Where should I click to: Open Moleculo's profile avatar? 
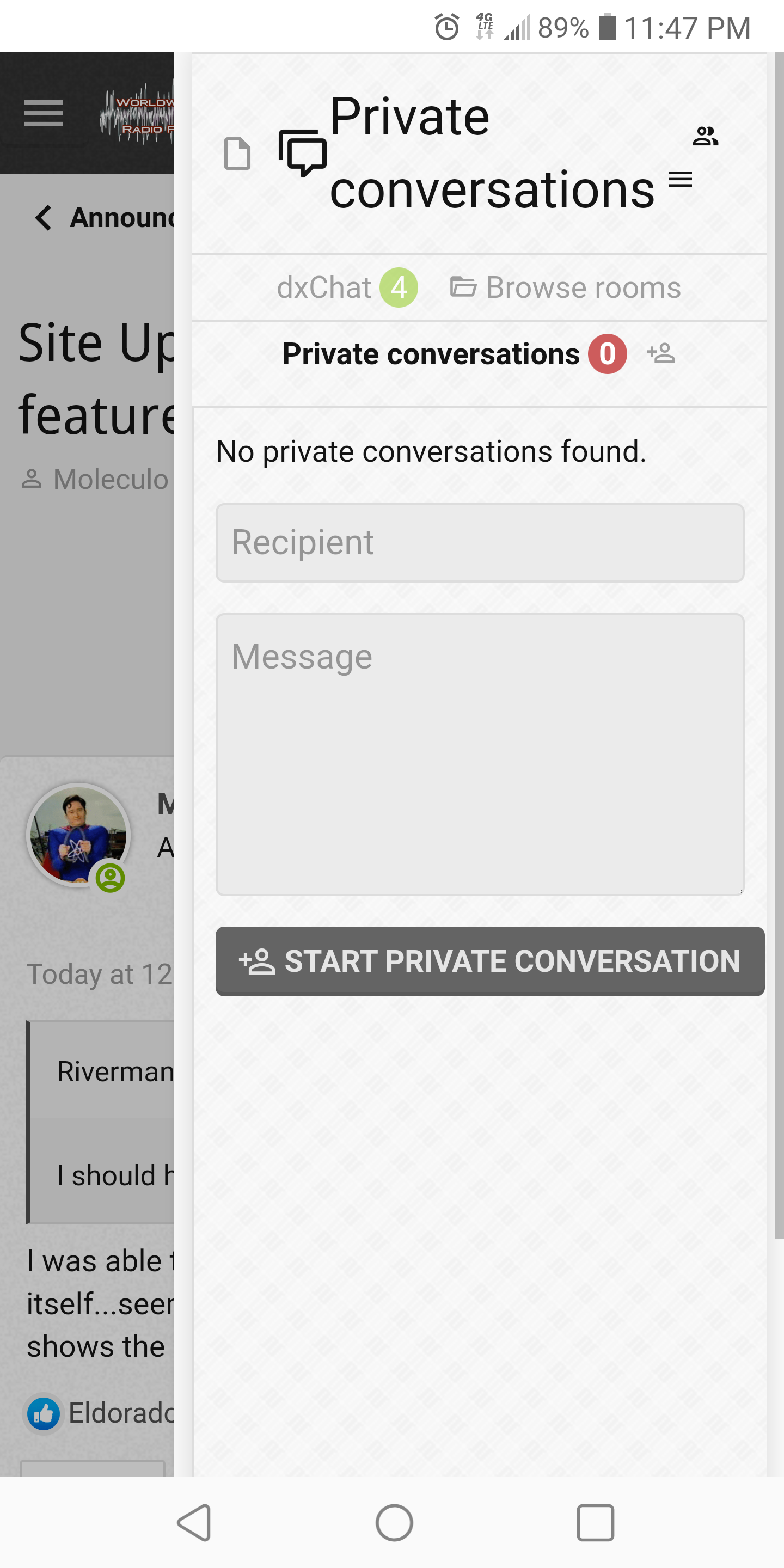click(78, 835)
